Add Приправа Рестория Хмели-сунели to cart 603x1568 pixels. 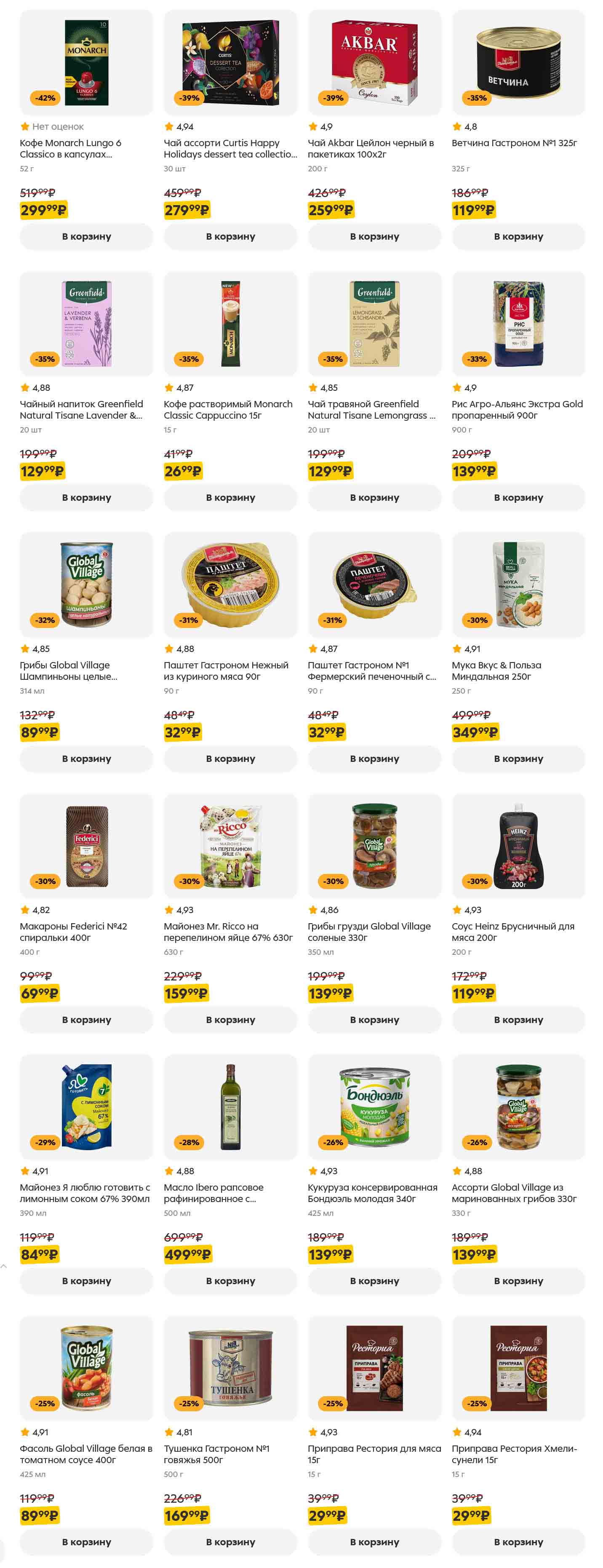click(x=518, y=1542)
